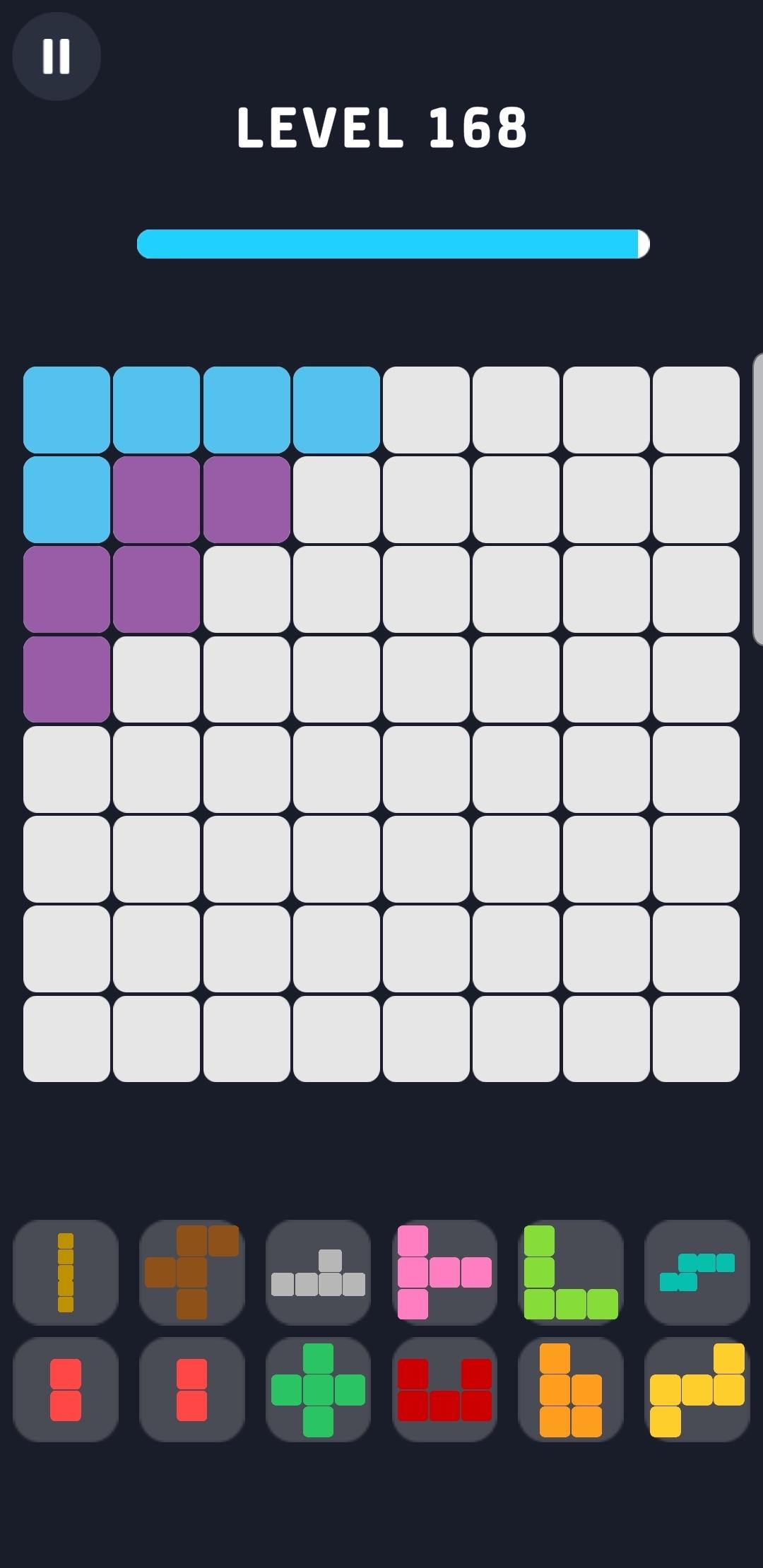Tap the top-left blue block on board
The width and height of the screenshot is (763, 1568).
pyautogui.click(x=66, y=408)
